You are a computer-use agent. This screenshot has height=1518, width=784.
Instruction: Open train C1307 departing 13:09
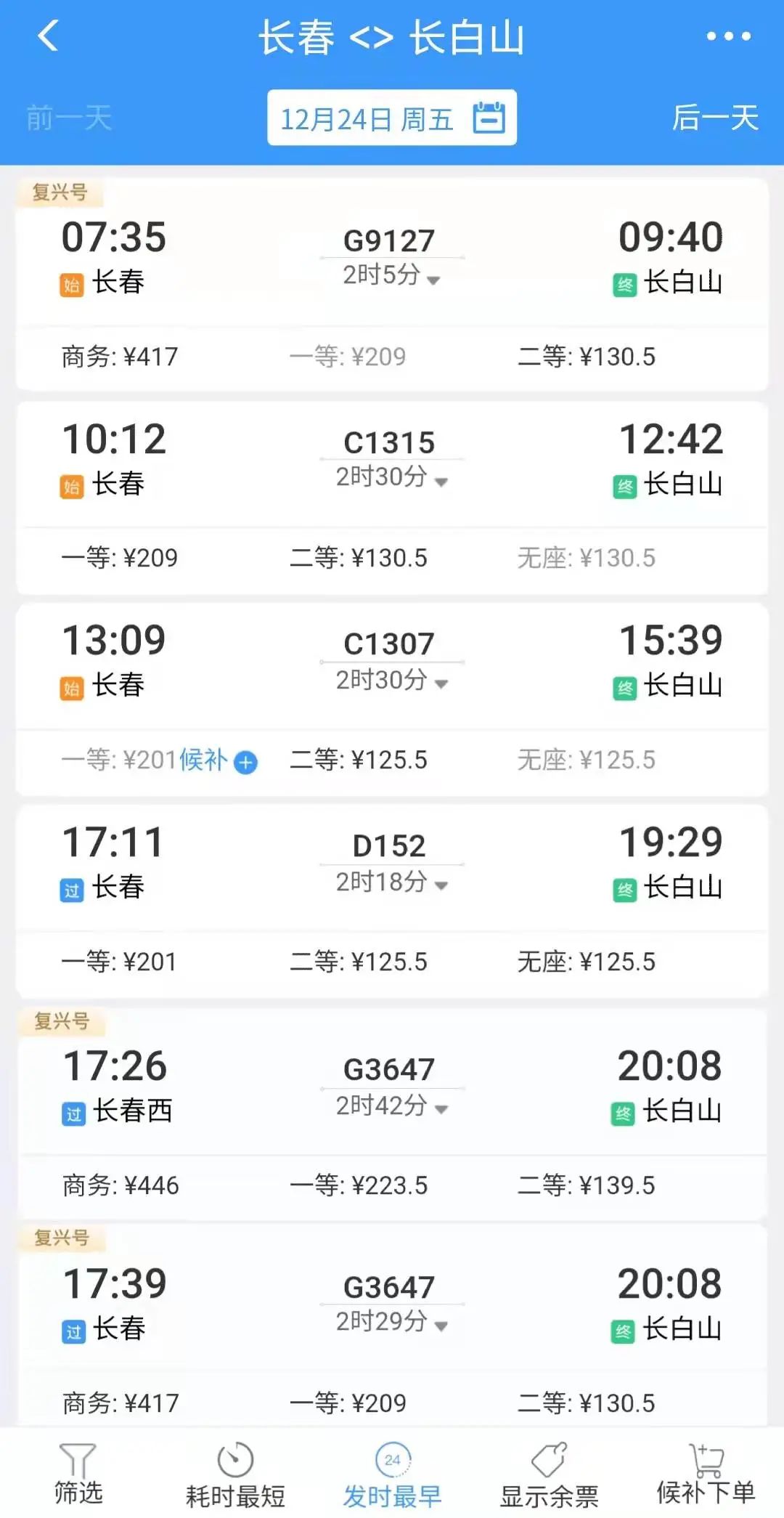click(389, 644)
